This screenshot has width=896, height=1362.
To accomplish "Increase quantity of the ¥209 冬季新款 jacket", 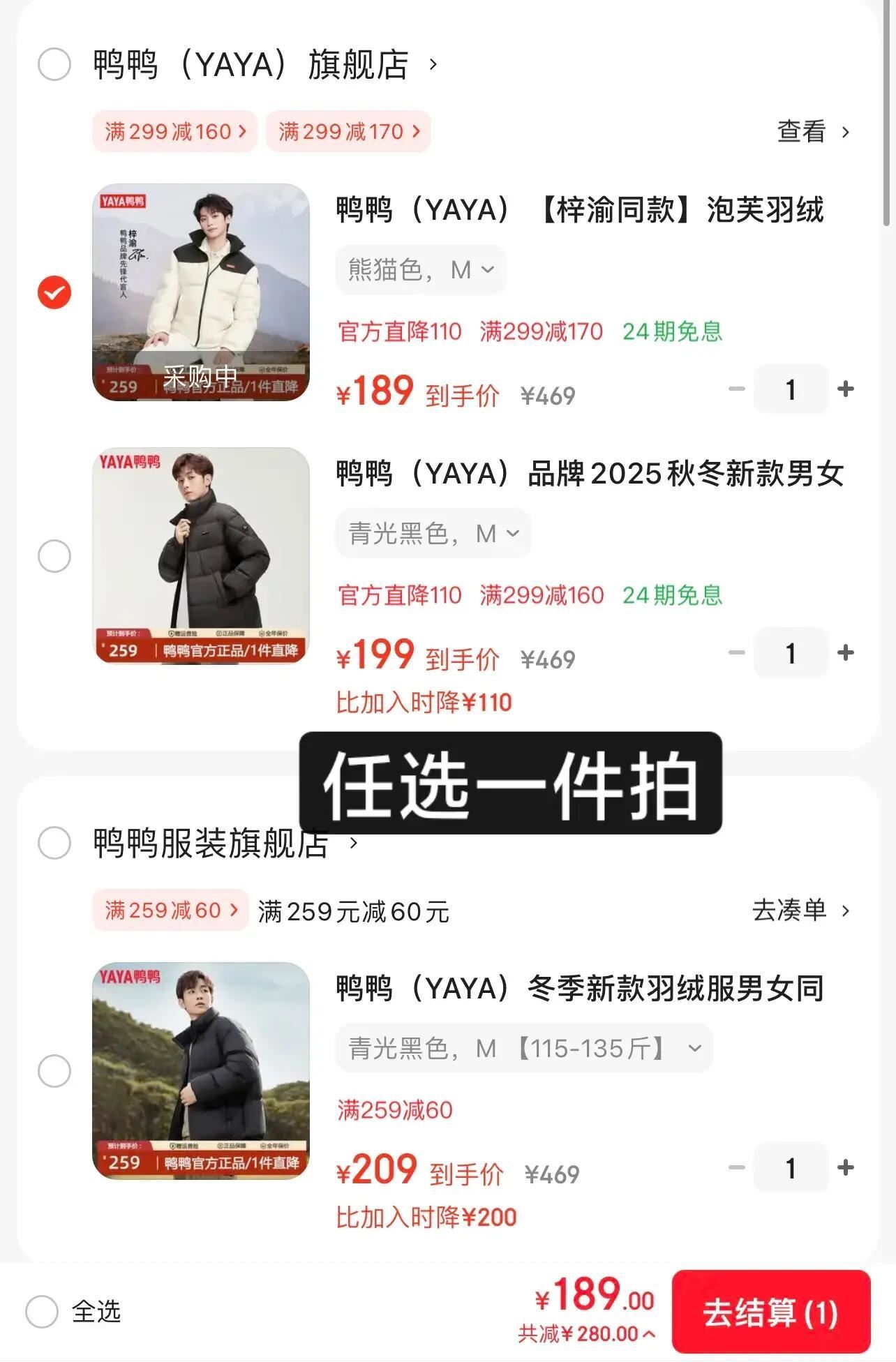I will [846, 1168].
